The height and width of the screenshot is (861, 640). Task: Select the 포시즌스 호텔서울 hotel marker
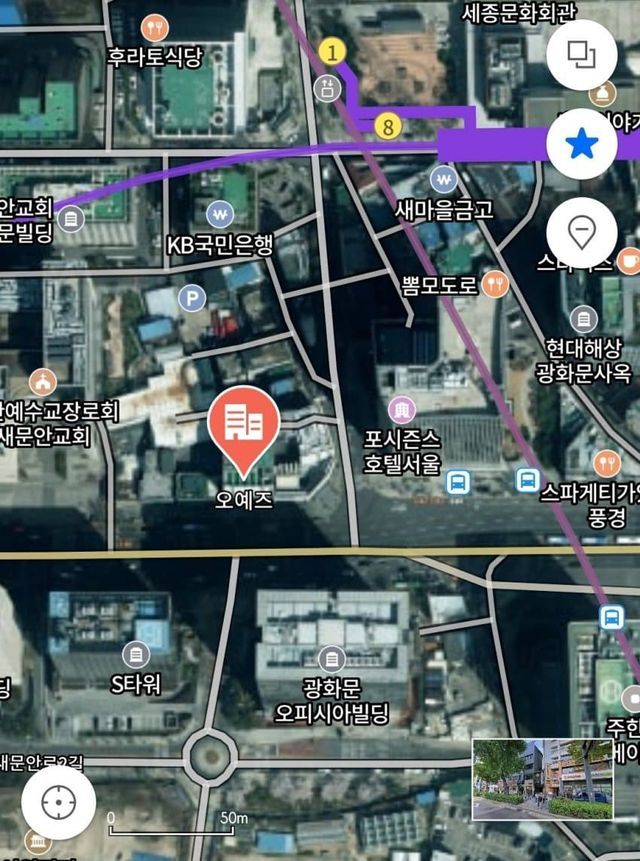click(402, 409)
